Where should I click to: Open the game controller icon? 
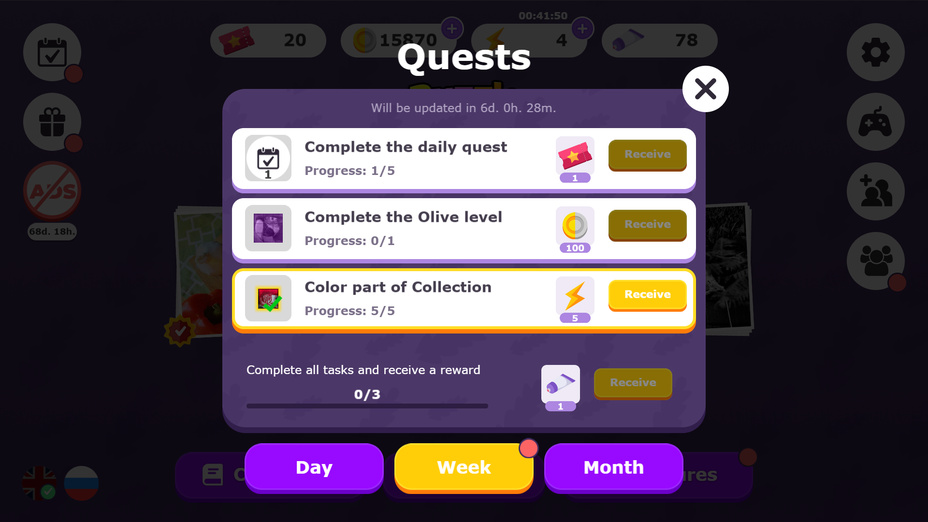point(875,122)
